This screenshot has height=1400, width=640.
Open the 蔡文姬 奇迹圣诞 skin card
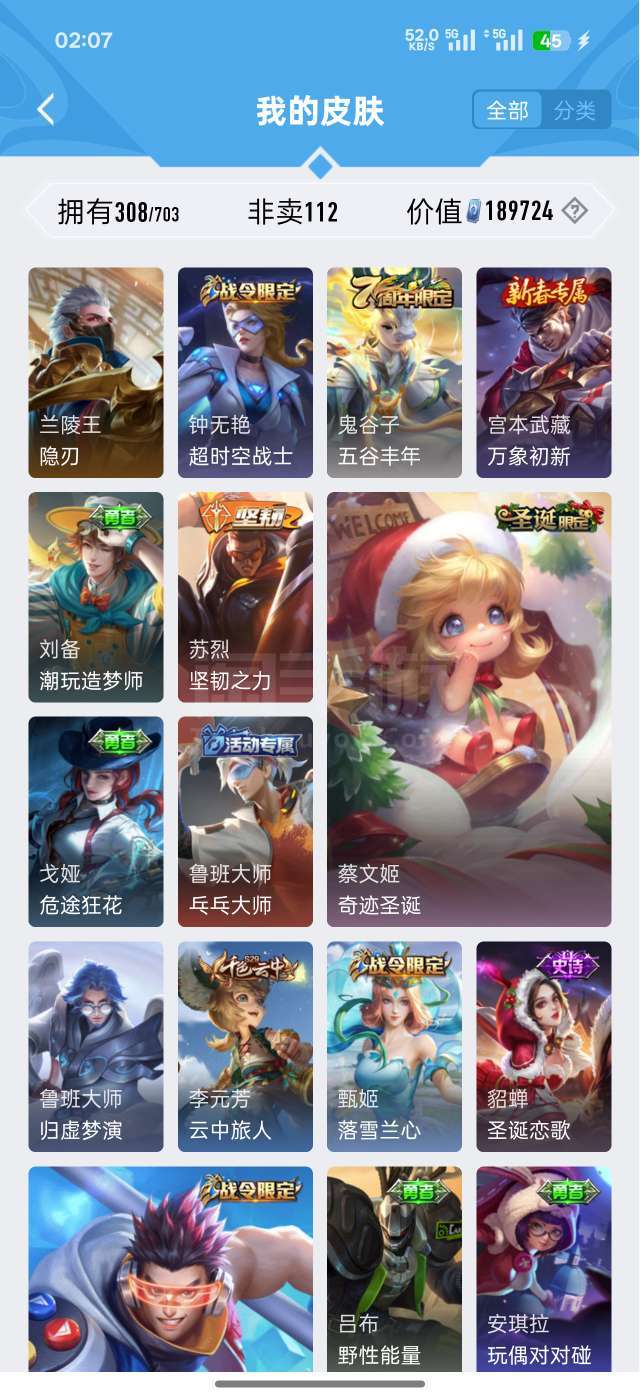click(469, 709)
